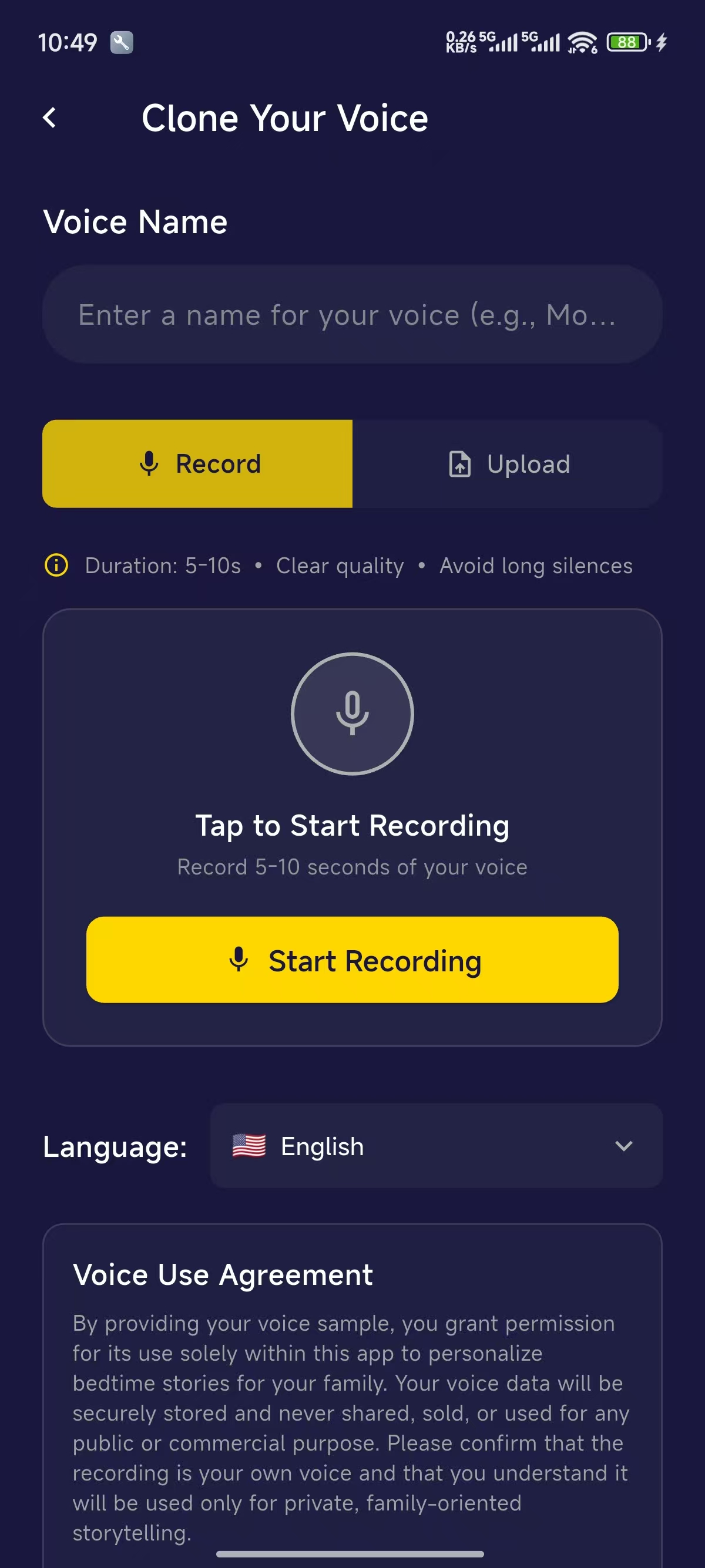Enable voice input by tapping the mic circle

(352, 715)
